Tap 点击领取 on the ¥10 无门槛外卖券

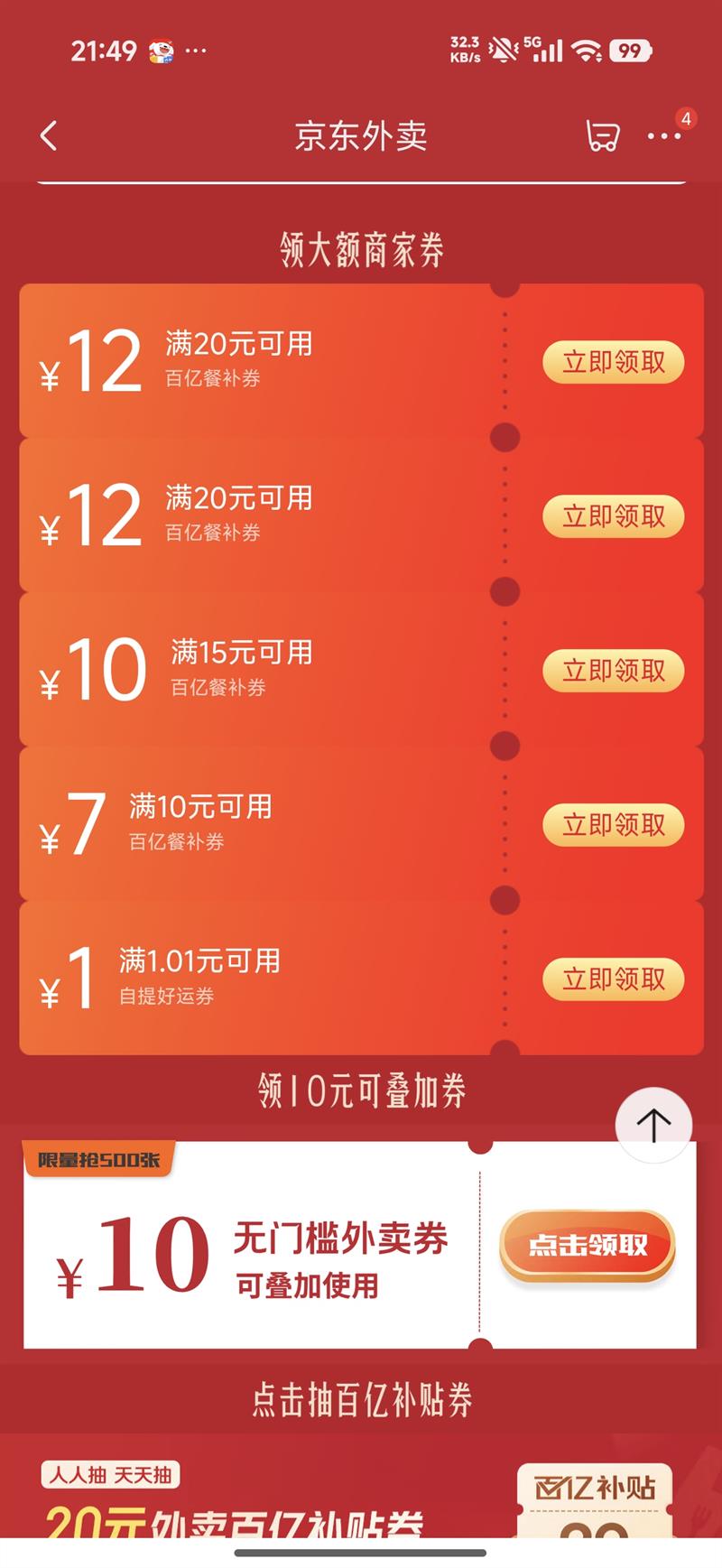click(587, 1245)
